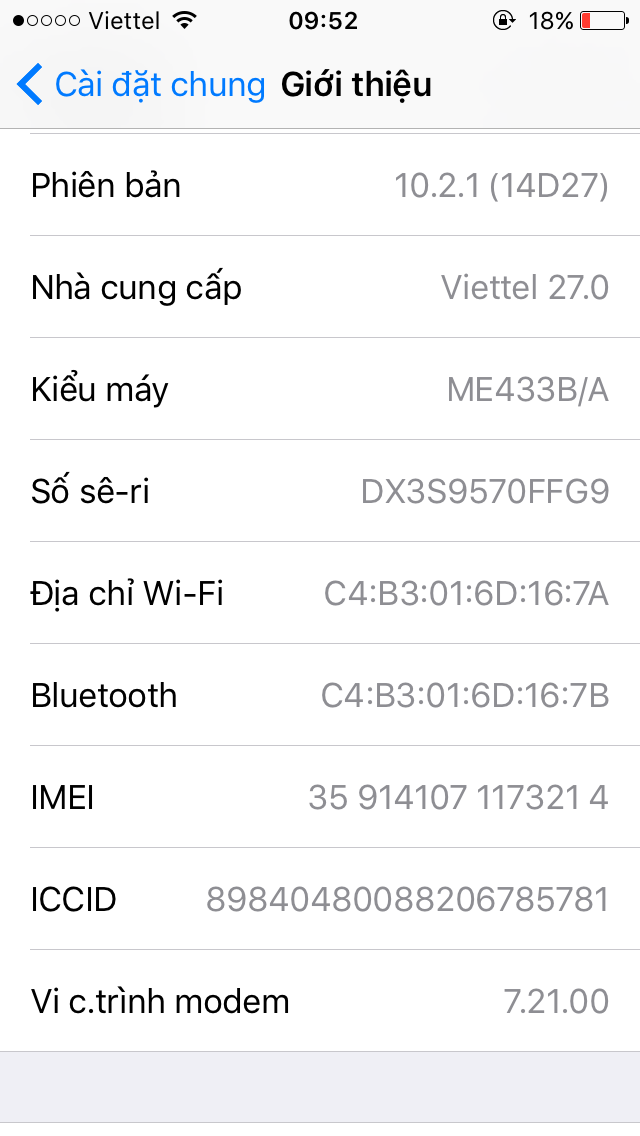The image size is (640, 1136).
Task: Go back to Cài đặt chung
Action: 141,85
